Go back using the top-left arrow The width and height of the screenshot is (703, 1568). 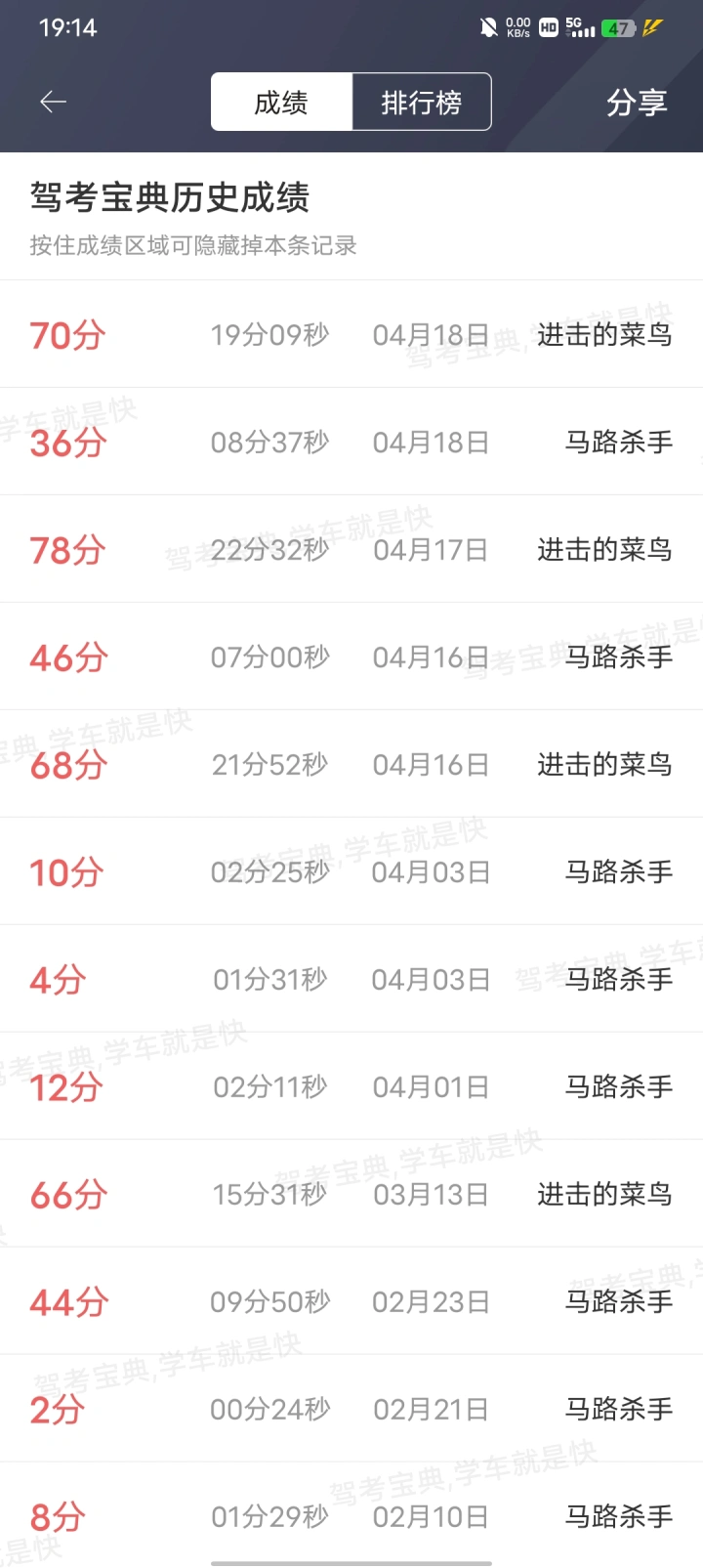point(53,102)
